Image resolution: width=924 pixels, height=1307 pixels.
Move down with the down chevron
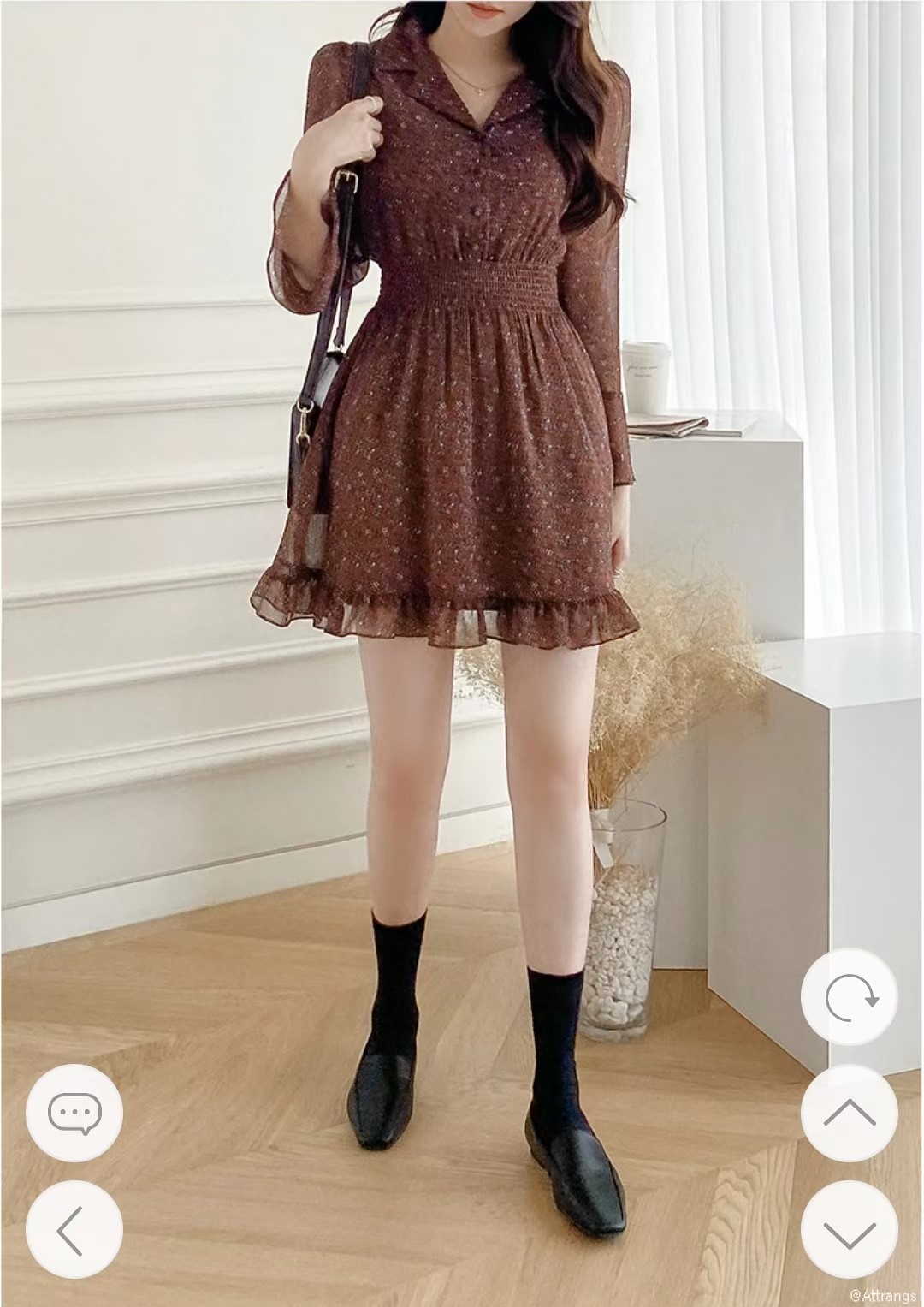pyautogui.click(x=849, y=1230)
